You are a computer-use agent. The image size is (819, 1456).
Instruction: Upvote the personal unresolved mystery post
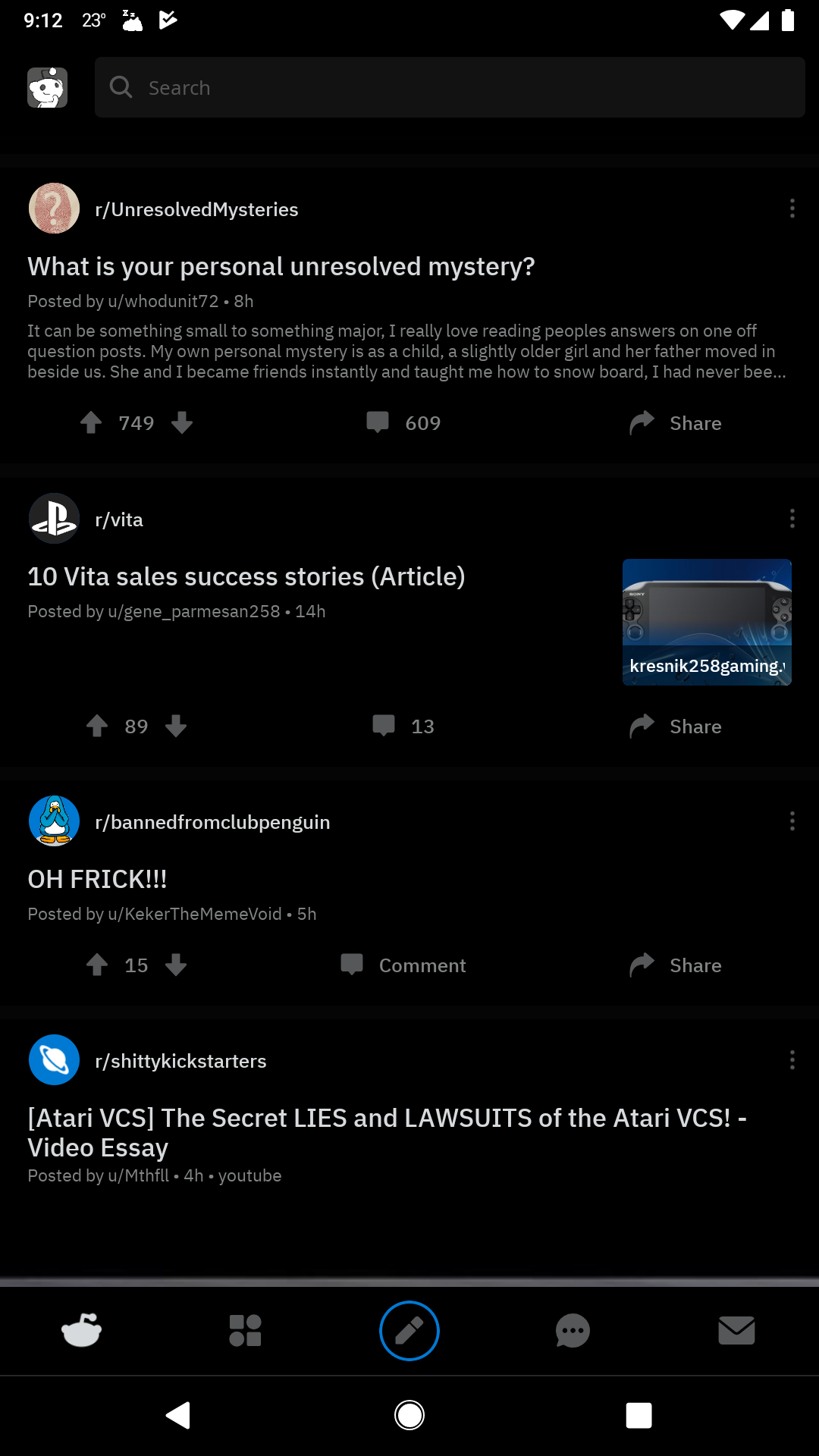click(x=91, y=422)
